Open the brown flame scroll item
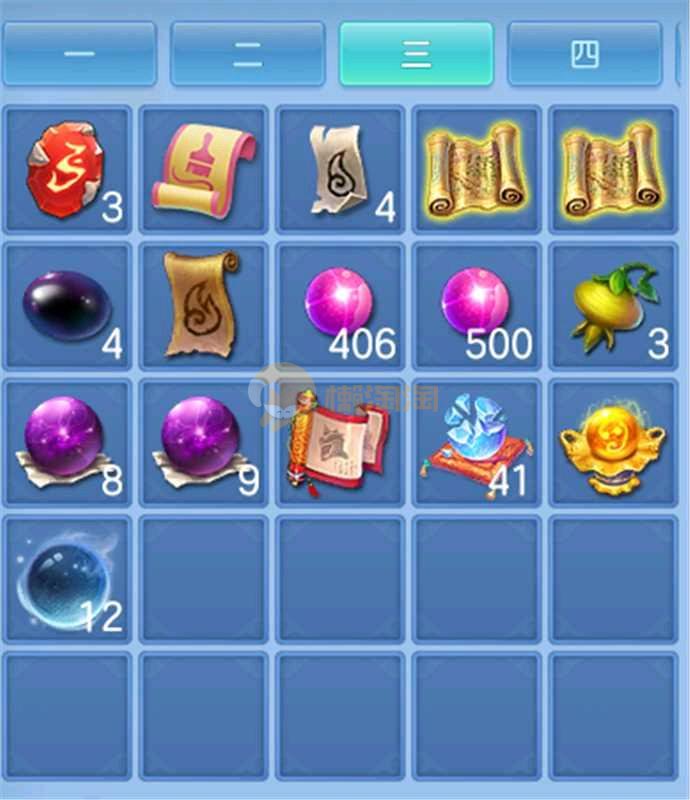Image resolution: width=690 pixels, height=800 pixels. click(204, 306)
